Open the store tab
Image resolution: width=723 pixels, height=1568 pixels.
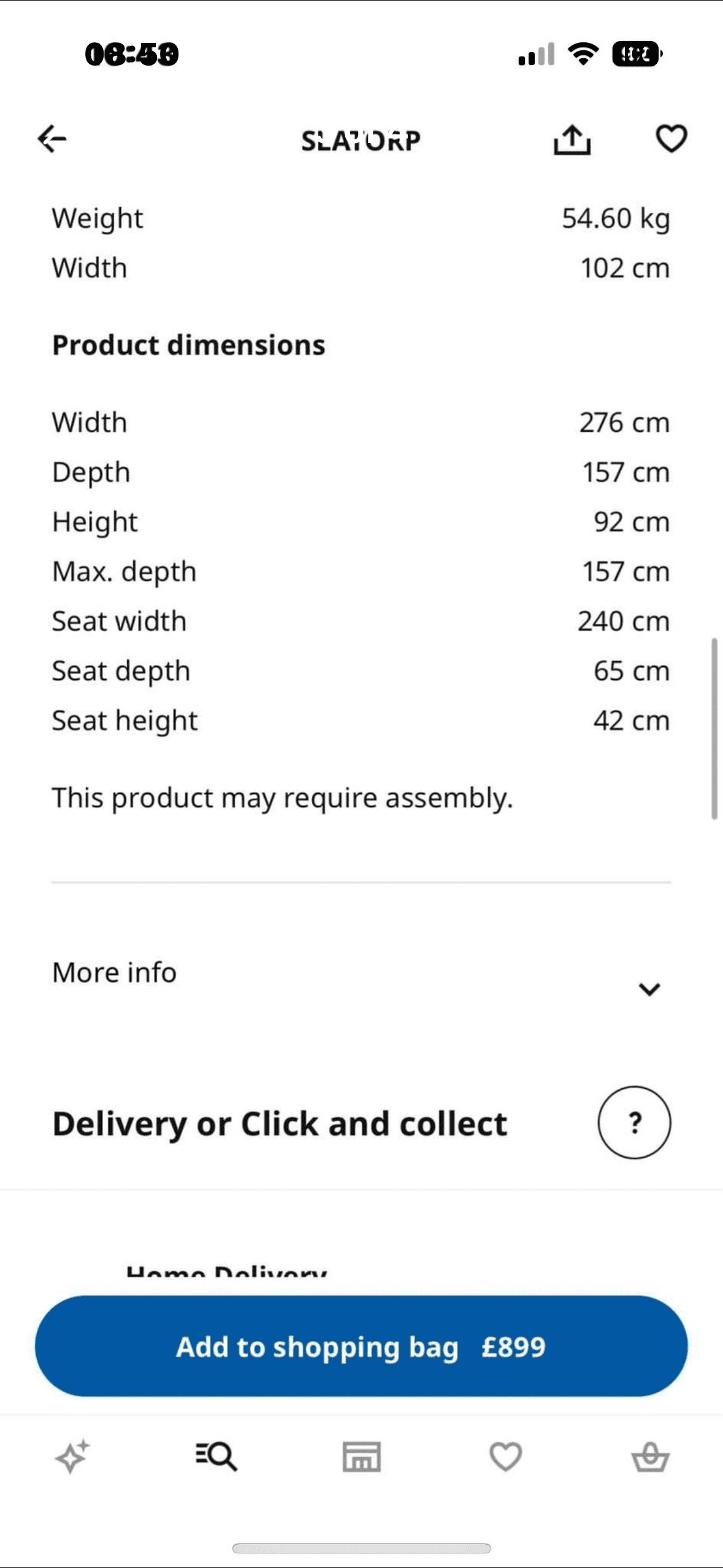361,1456
